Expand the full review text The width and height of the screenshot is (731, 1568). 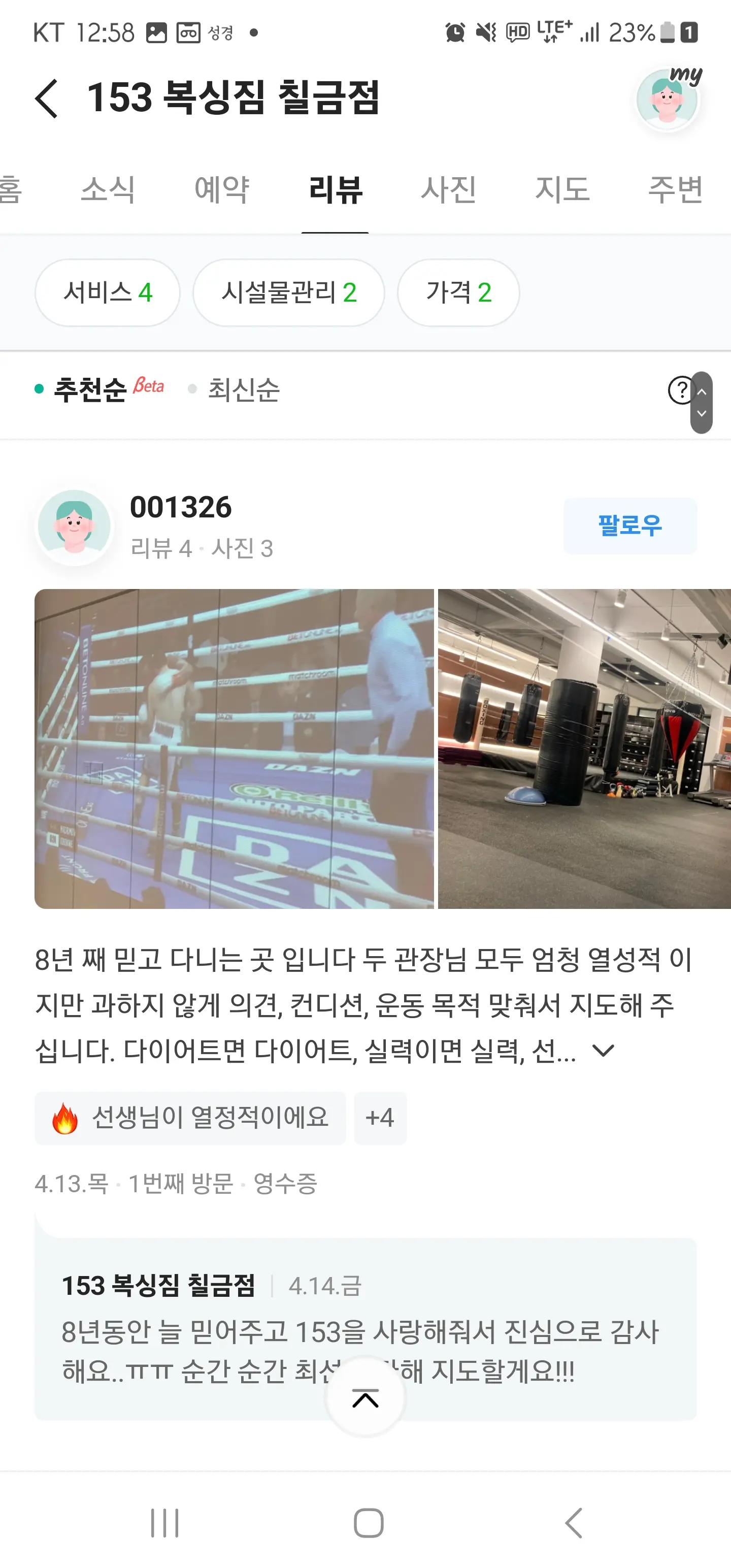(603, 1051)
